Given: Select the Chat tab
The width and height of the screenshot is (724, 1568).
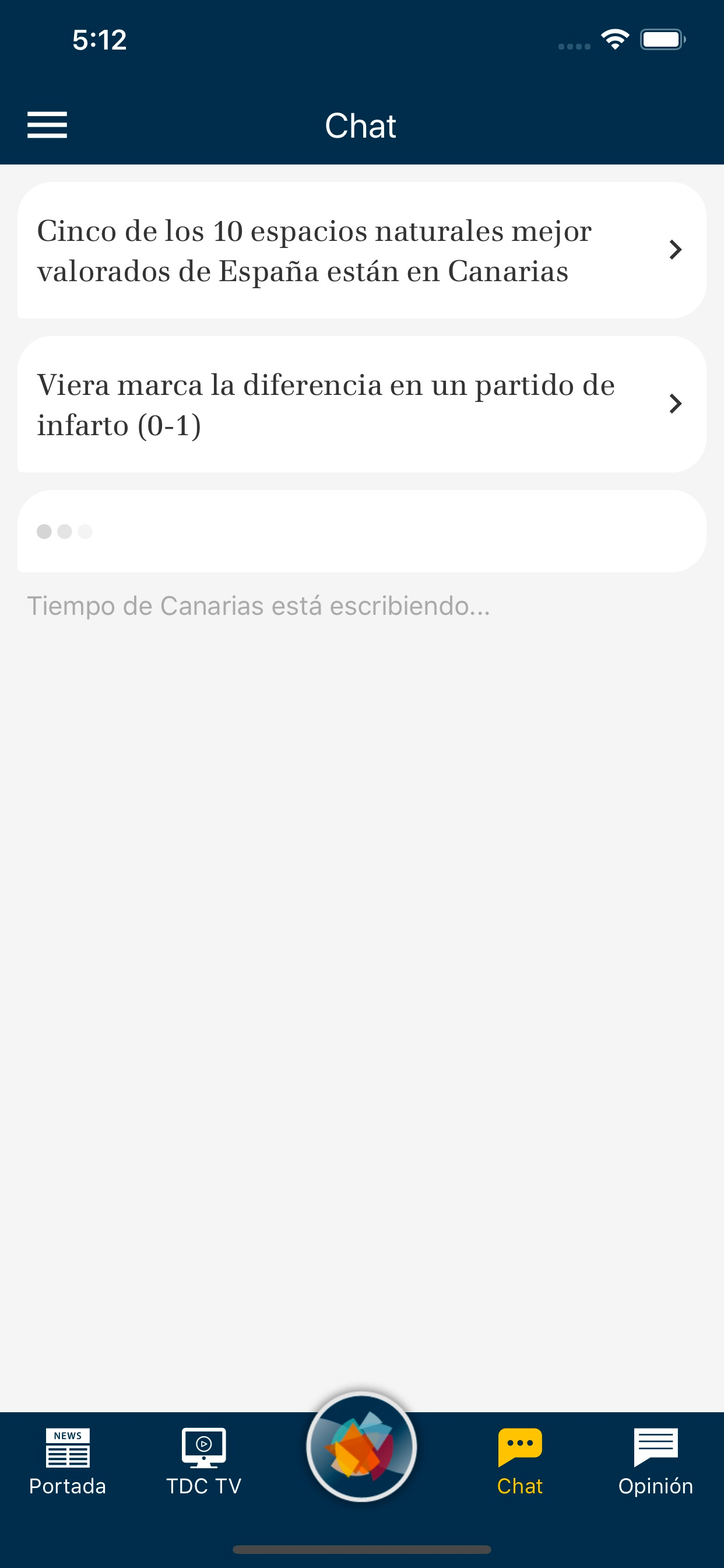Looking at the screenshot, I should 519,1462.
